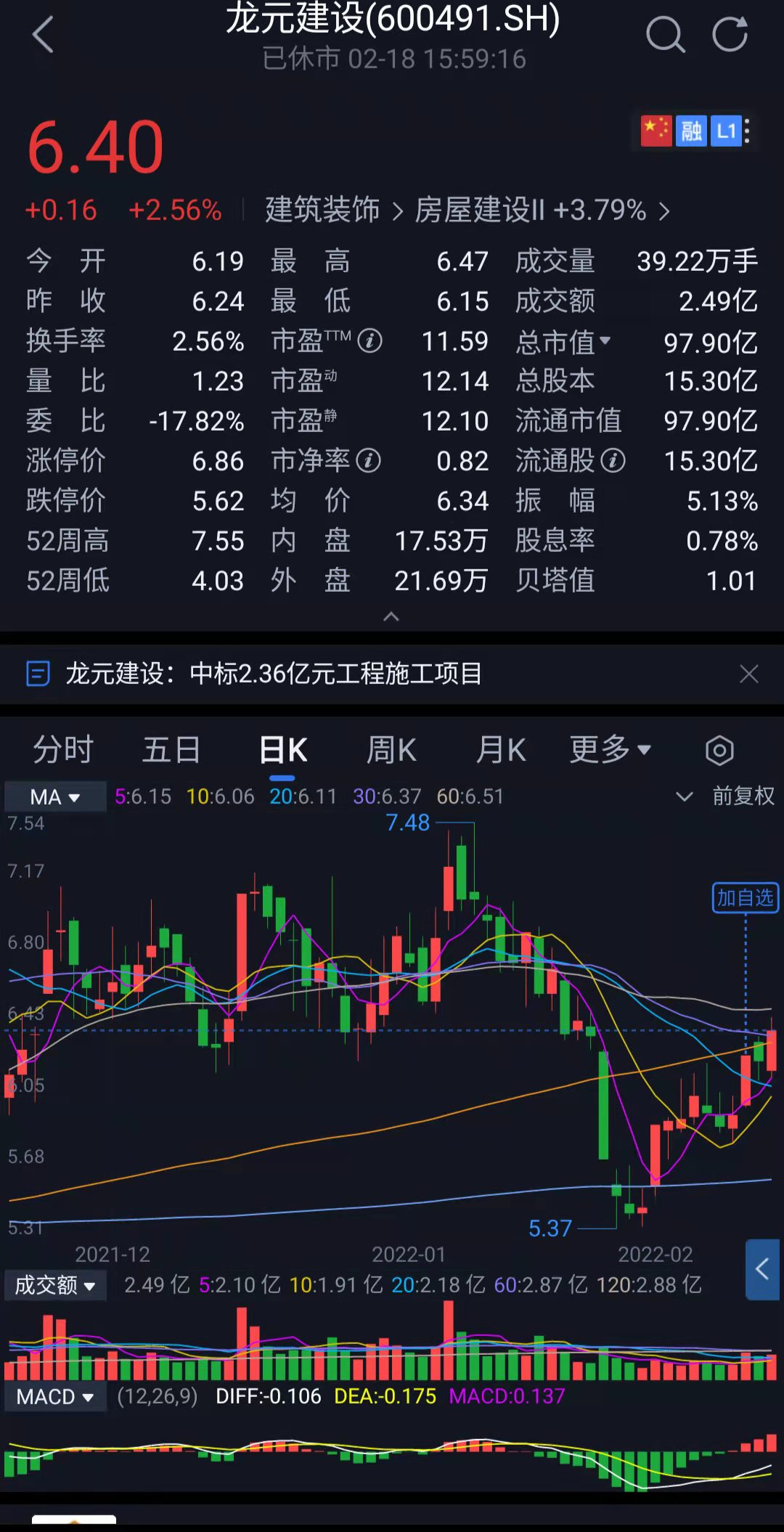
Task: Refresh quotes with the refresh icon
Action: [x=731, y=35]
